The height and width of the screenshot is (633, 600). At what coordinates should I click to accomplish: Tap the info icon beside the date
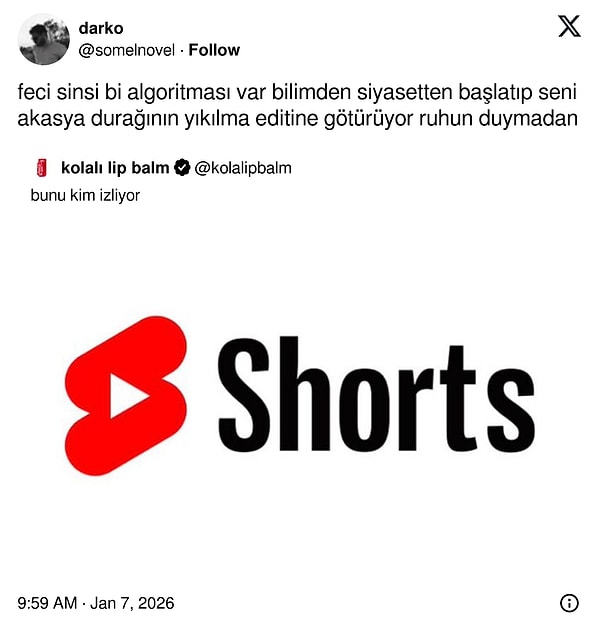tap(569, 603)
